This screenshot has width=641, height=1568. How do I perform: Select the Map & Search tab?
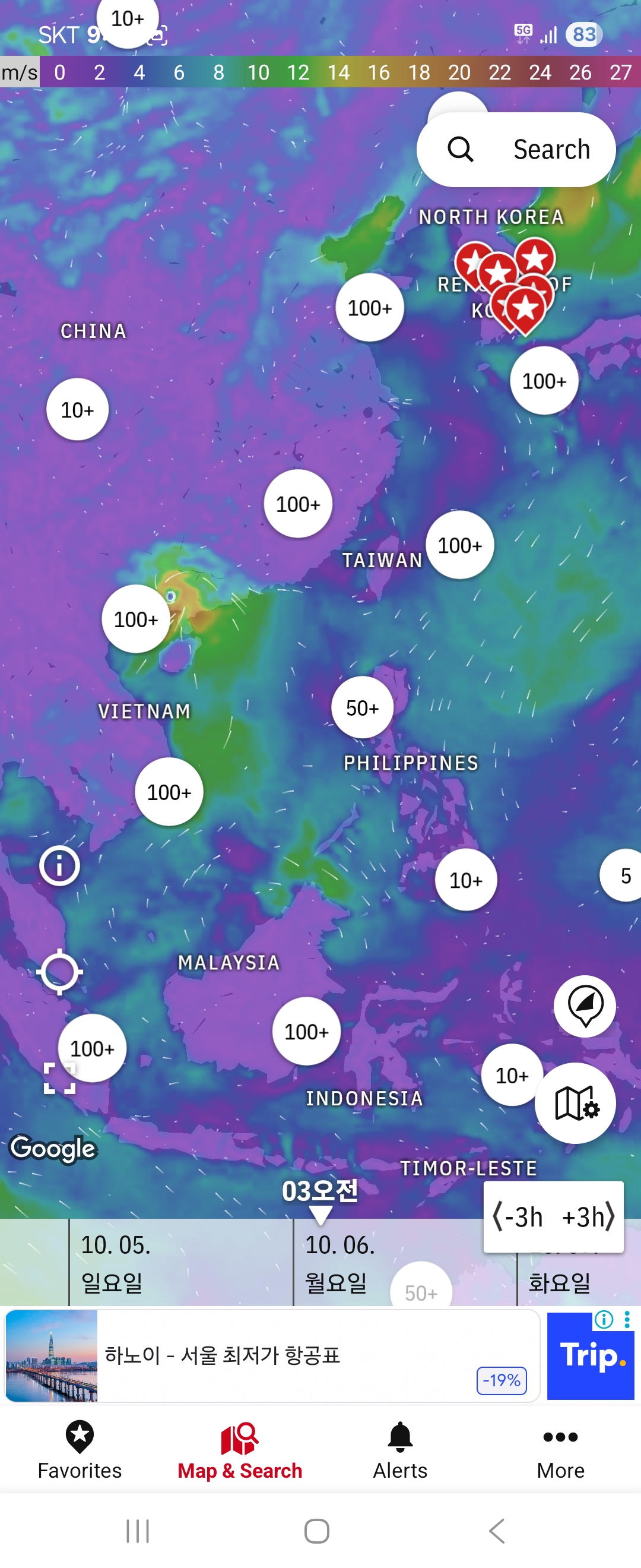click(240, 1452)
